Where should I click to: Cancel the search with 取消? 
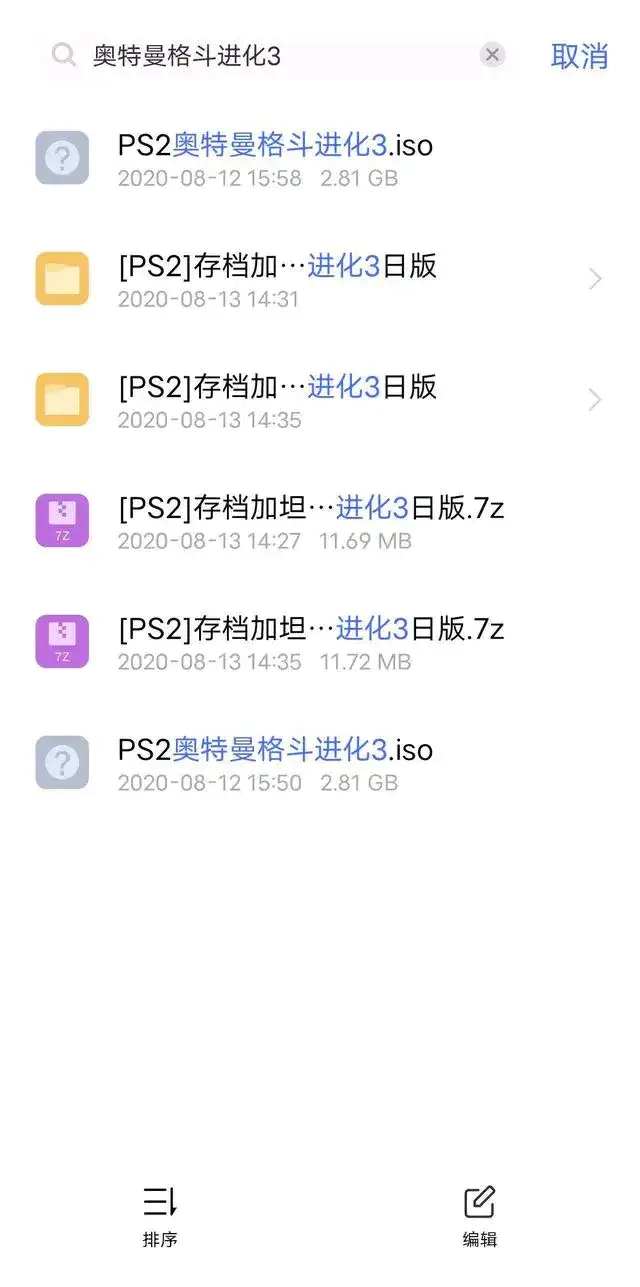579,56
